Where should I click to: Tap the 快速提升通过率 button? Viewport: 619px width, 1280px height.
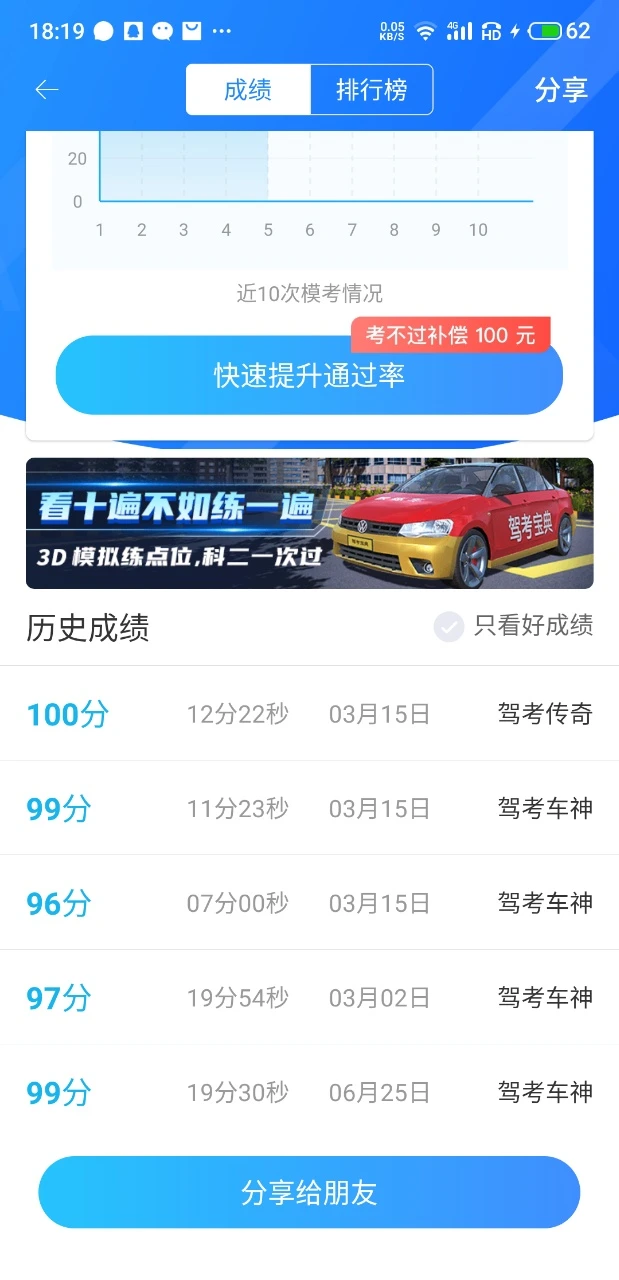click(309, 376)
